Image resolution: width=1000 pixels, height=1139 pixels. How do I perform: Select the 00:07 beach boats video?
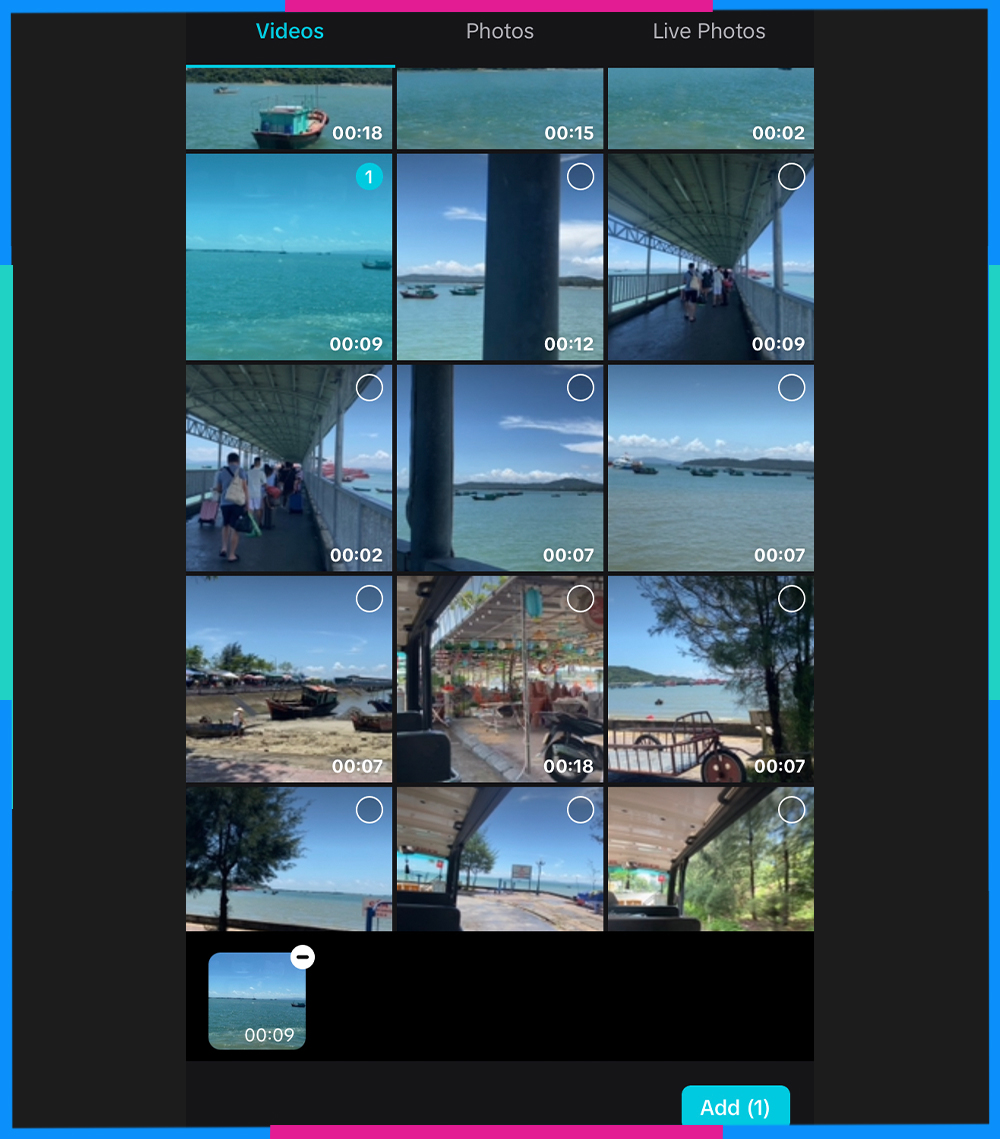[369, 599]
